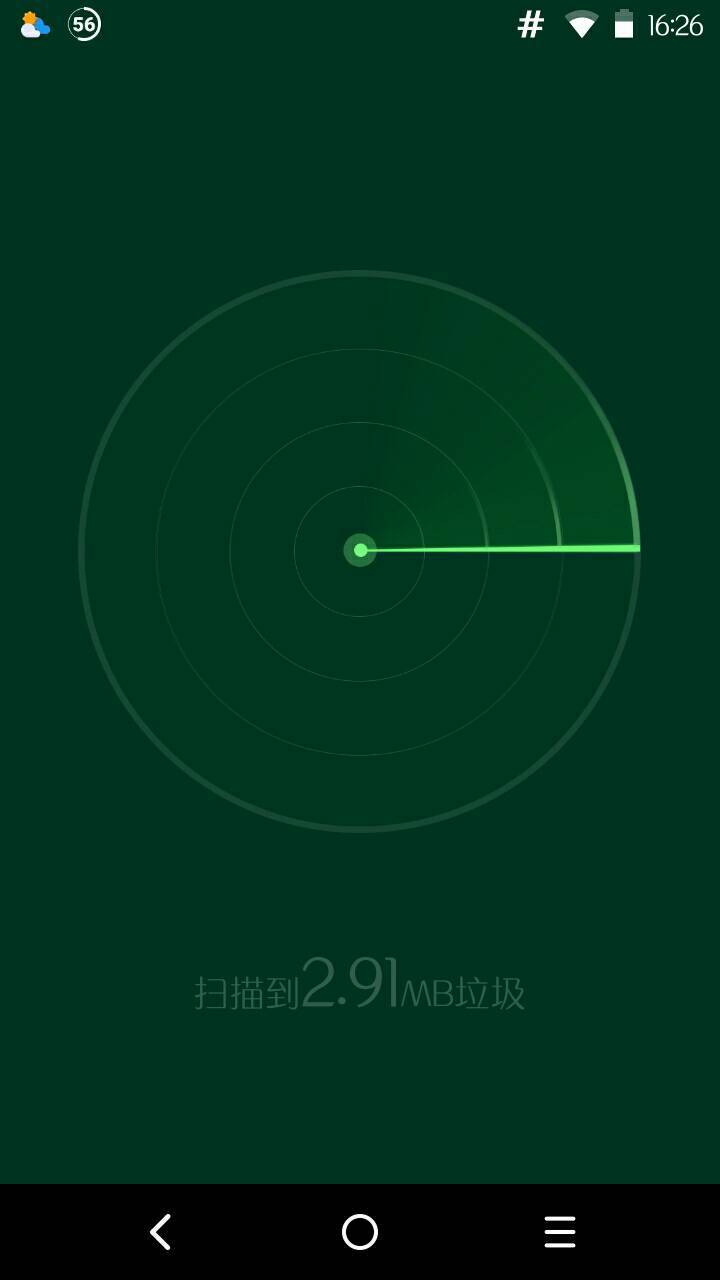Go back using the navigation bar
Image resolution: width=720 pixels, height=1280 pixels.
pyautogui.click(x=160, y=1231)
